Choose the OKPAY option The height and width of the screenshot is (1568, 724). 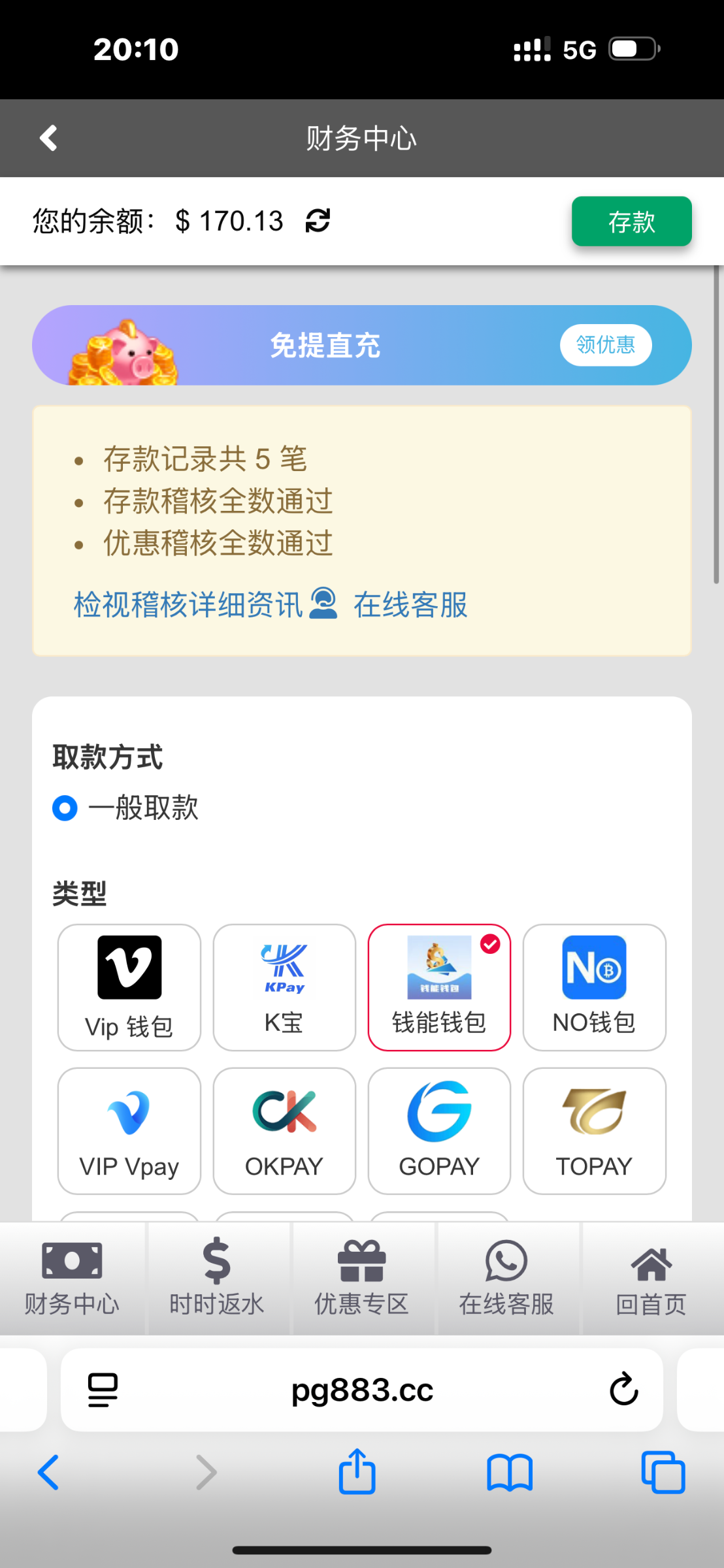coord(284,1131)
